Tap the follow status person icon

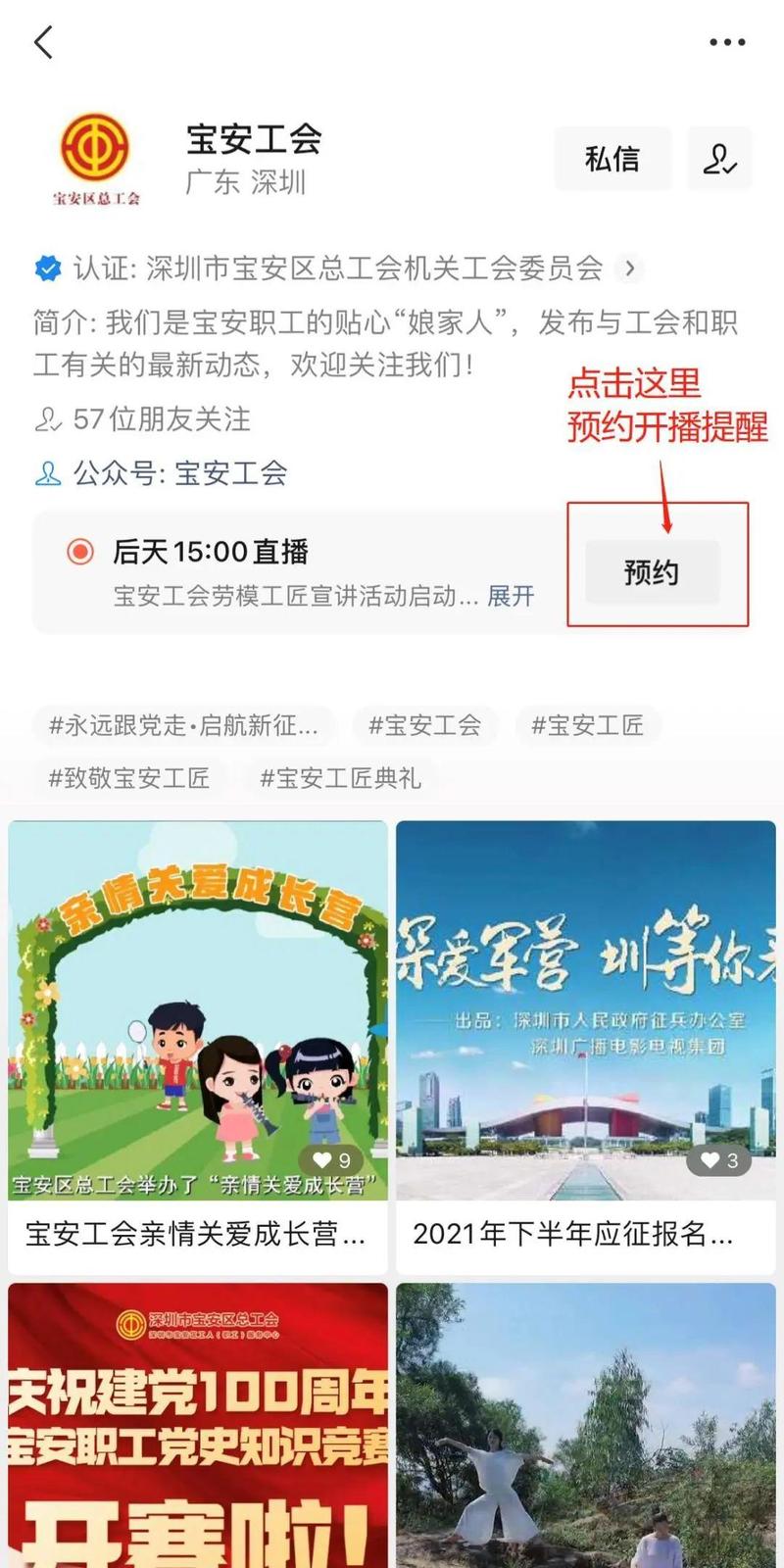pyautogui.click(x=719, y=159)
